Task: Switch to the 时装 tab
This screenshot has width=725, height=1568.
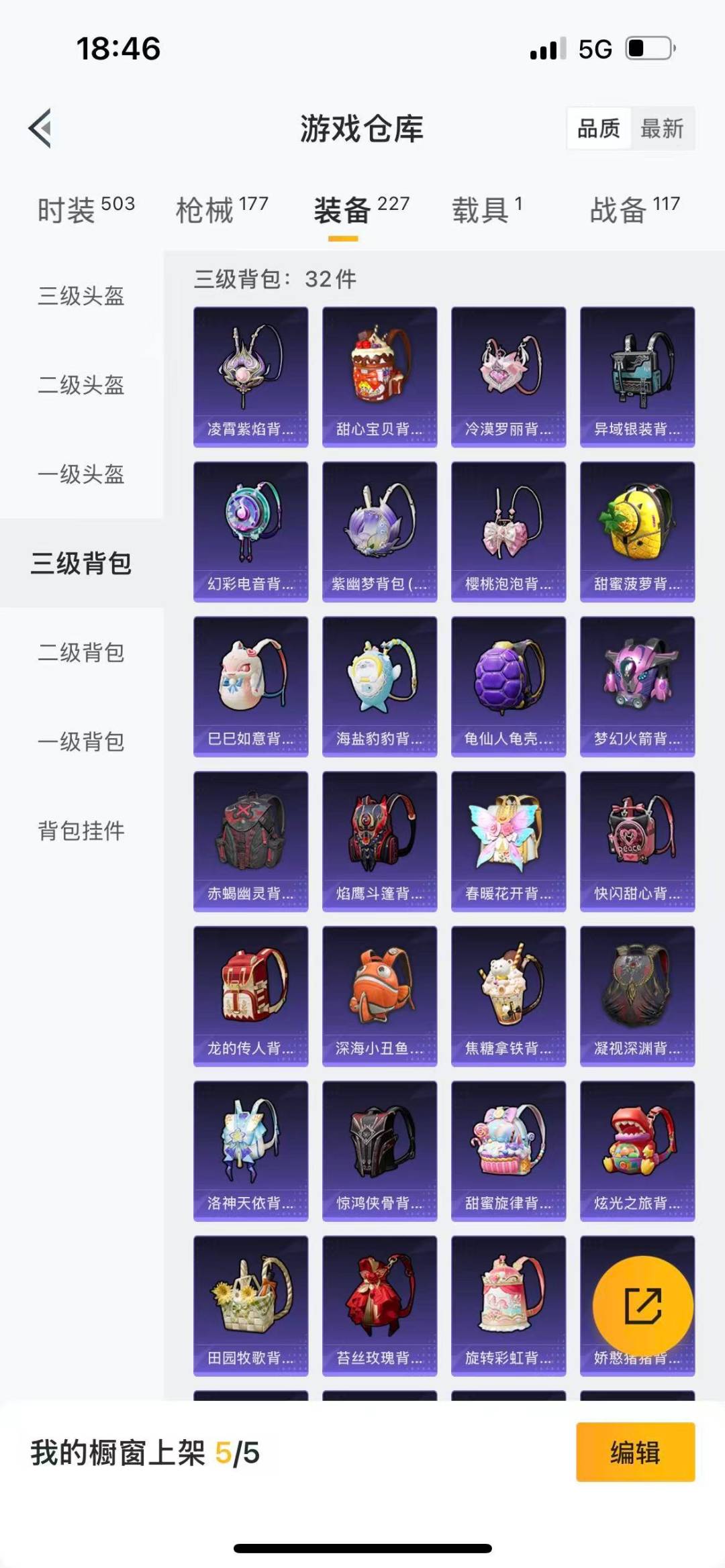Action: (x=86, y=211)
